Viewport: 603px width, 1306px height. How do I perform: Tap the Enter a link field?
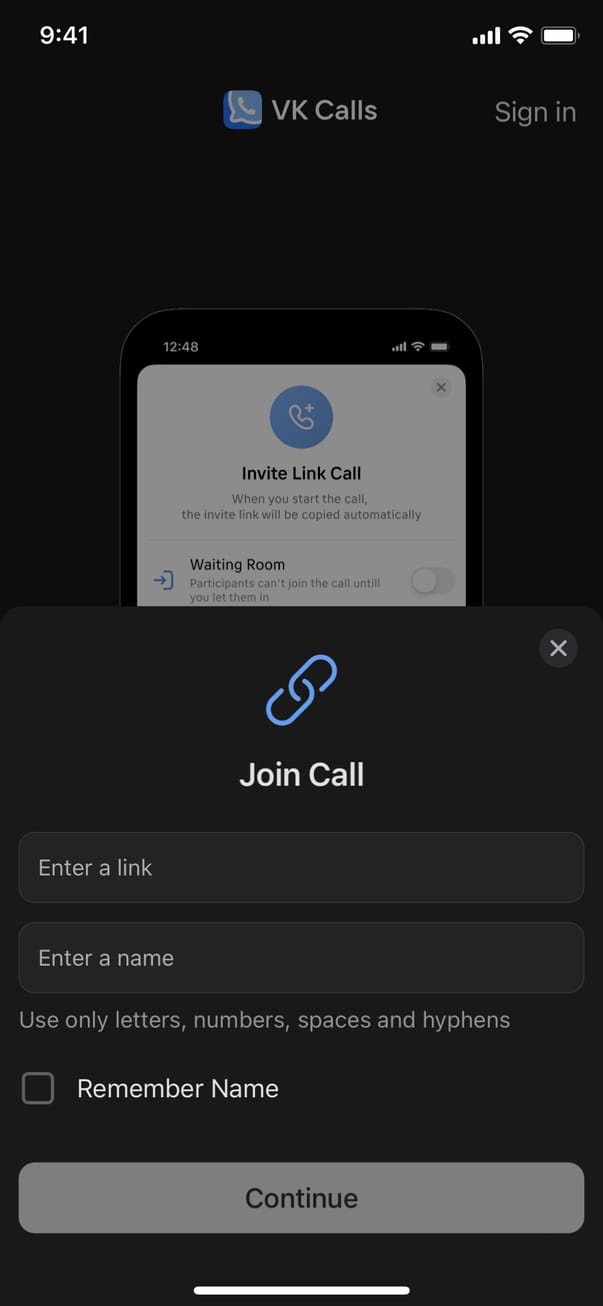coord(301,867)
